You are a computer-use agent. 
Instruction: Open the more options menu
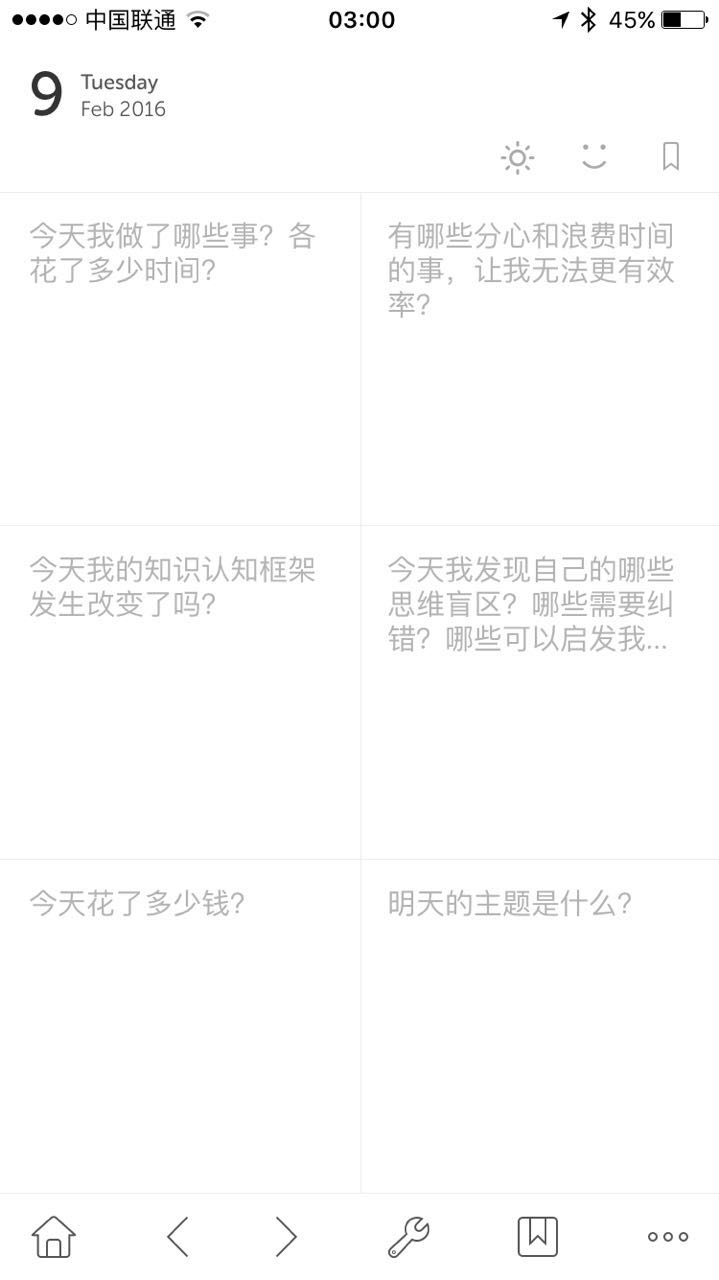tap(667, 1237)
